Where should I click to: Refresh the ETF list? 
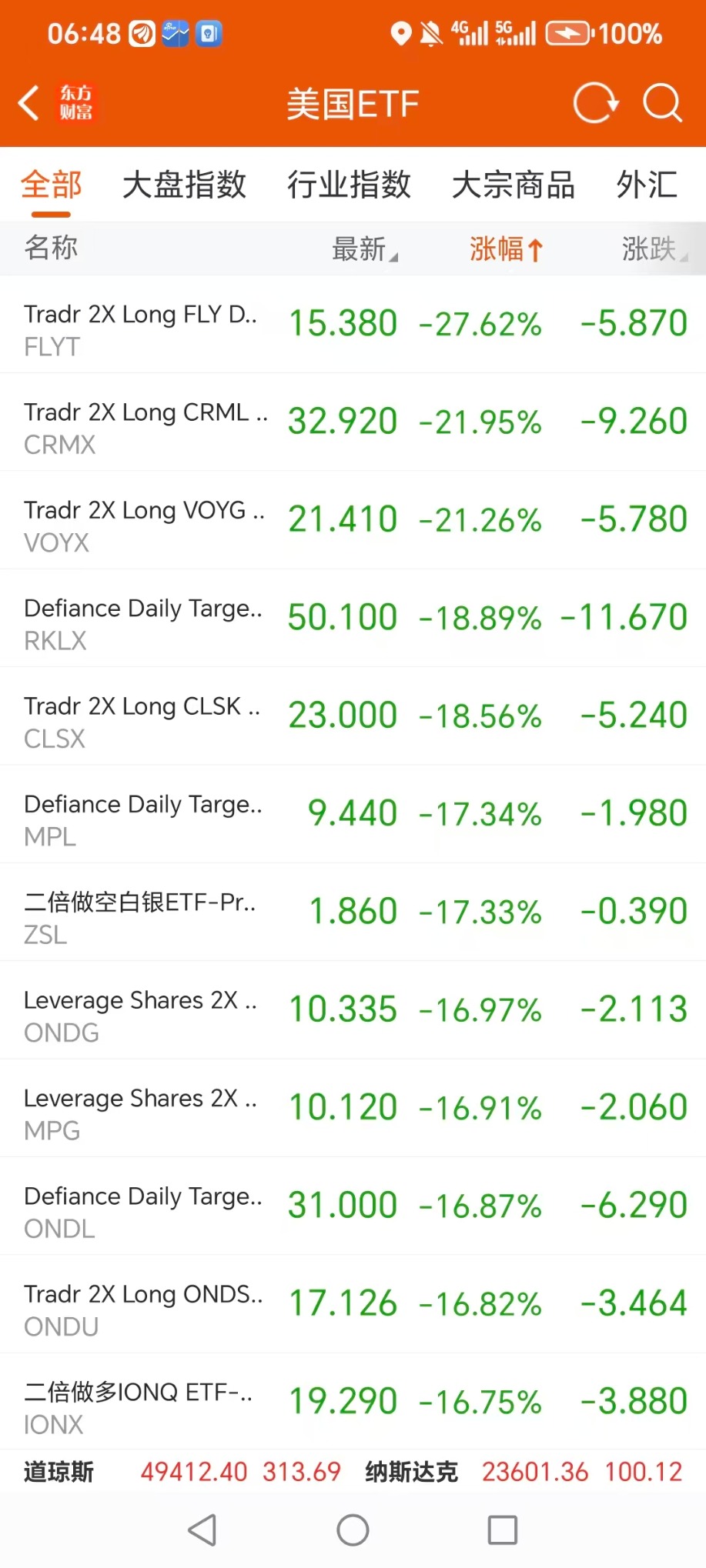[x=595, y=103]
